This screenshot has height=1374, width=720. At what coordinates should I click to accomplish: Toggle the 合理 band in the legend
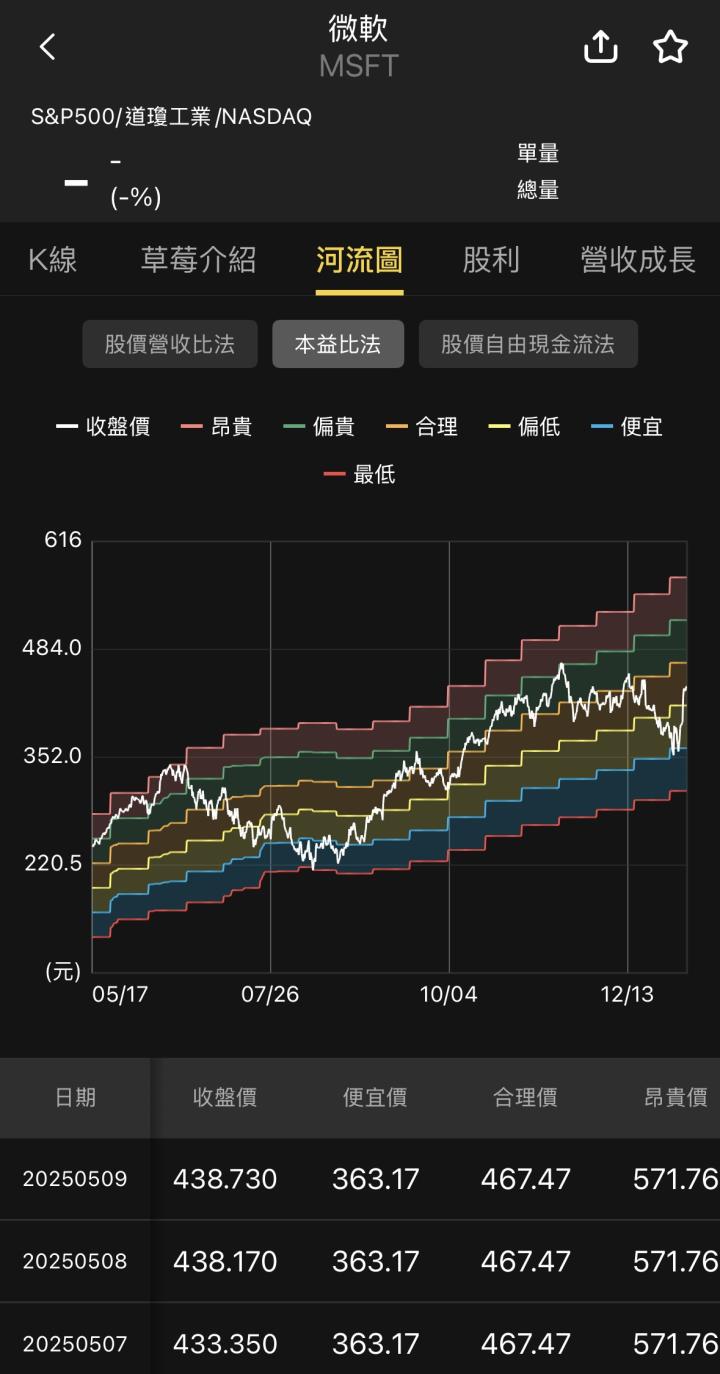(x=423, y=427)
